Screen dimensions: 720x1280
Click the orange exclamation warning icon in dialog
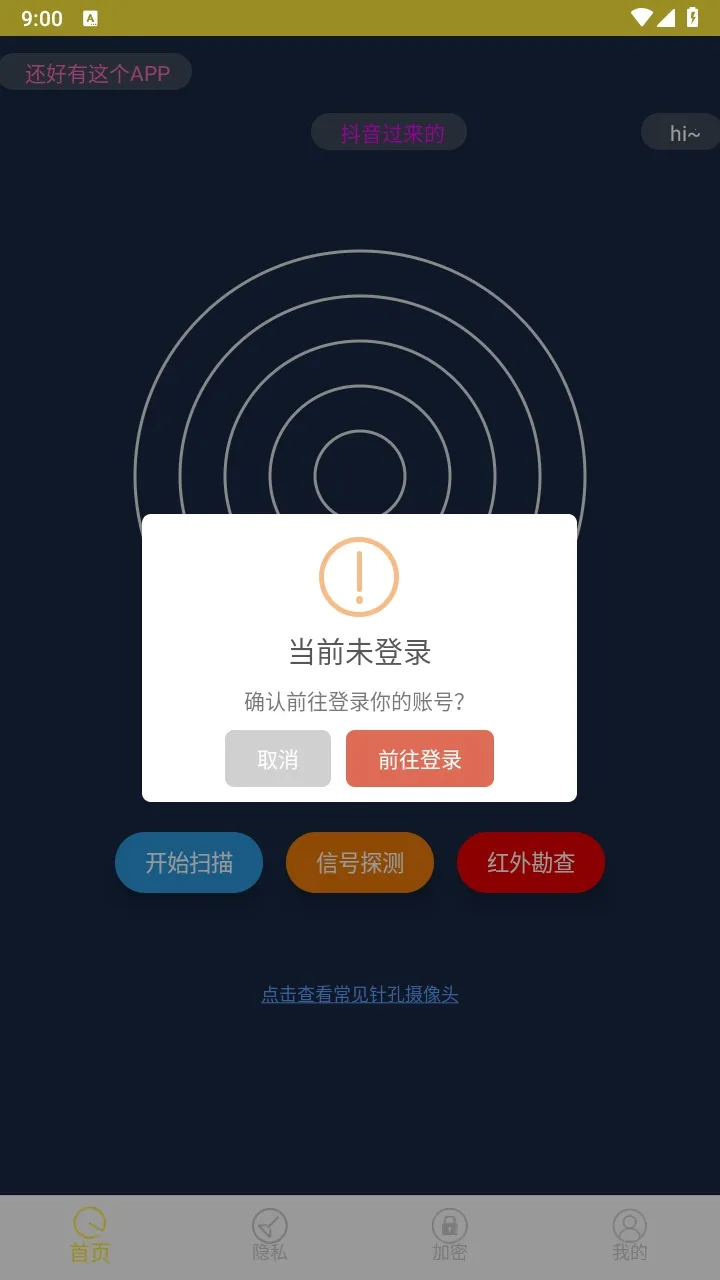coord(359,575)
